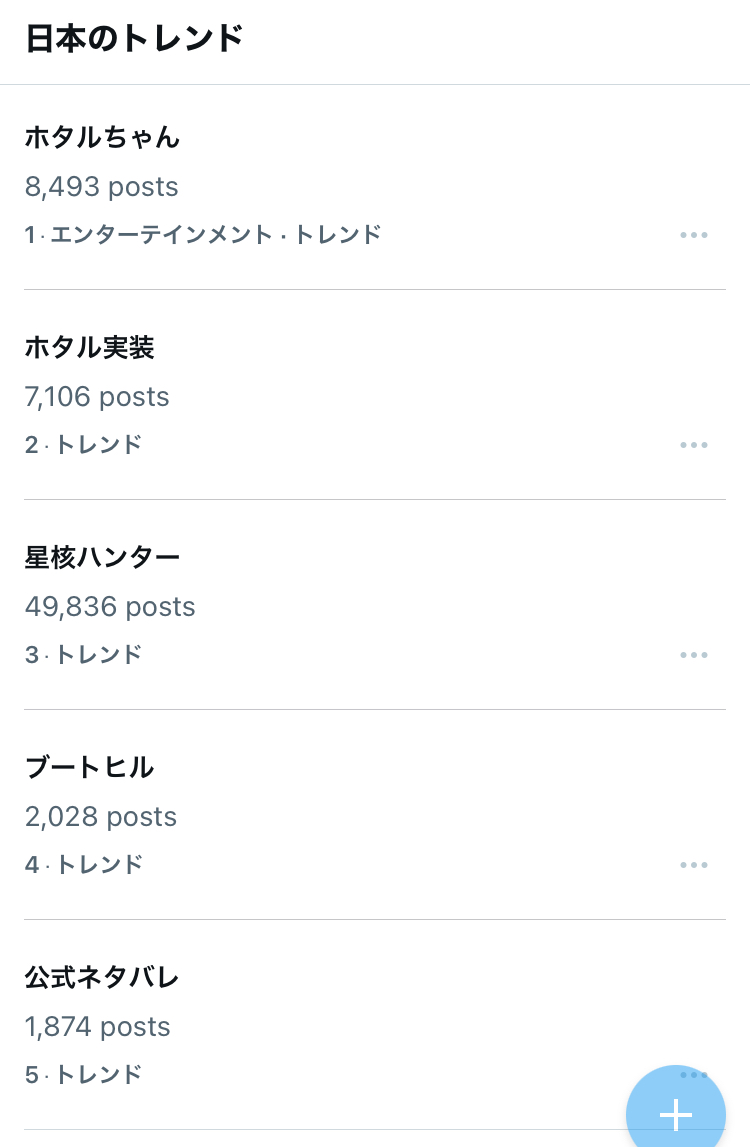
Task: Show more options for 星核ハンター
Action: point(694,655)
